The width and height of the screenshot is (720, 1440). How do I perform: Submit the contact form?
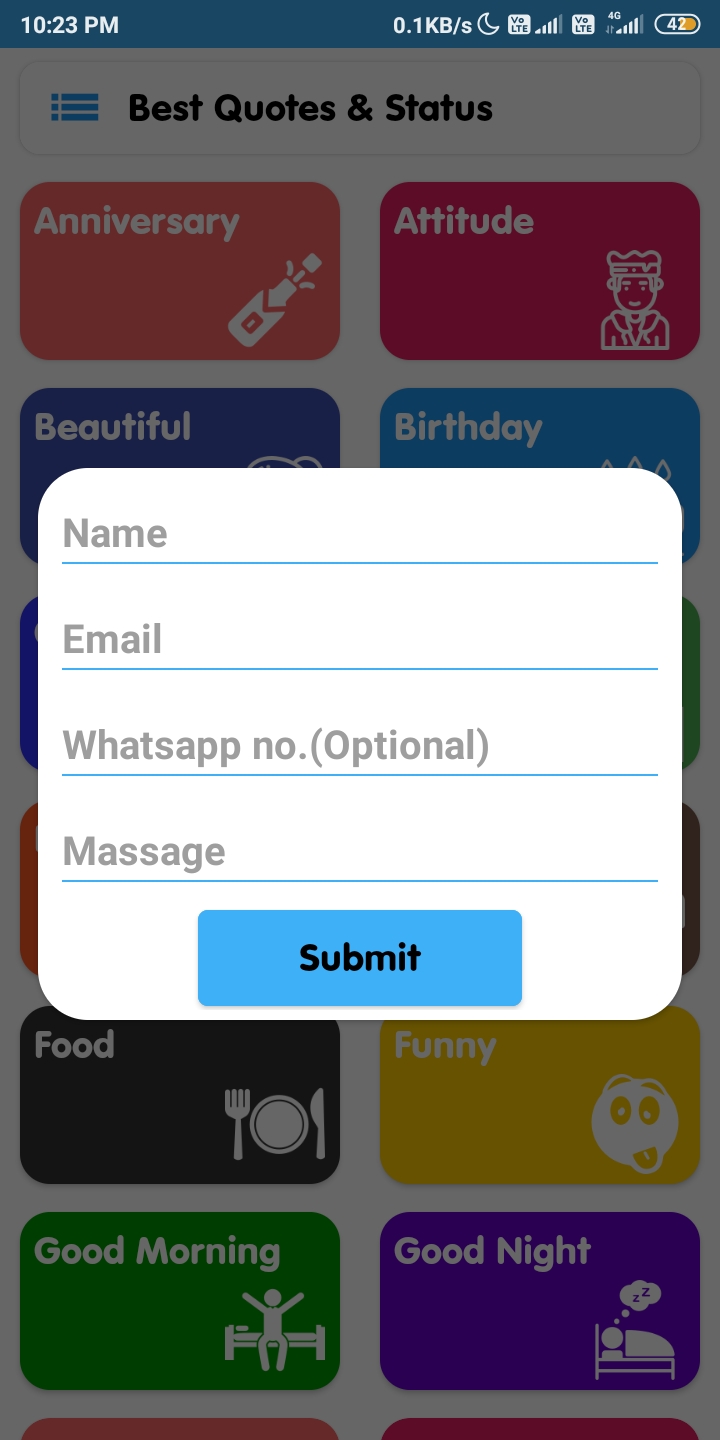click(359, 957)
